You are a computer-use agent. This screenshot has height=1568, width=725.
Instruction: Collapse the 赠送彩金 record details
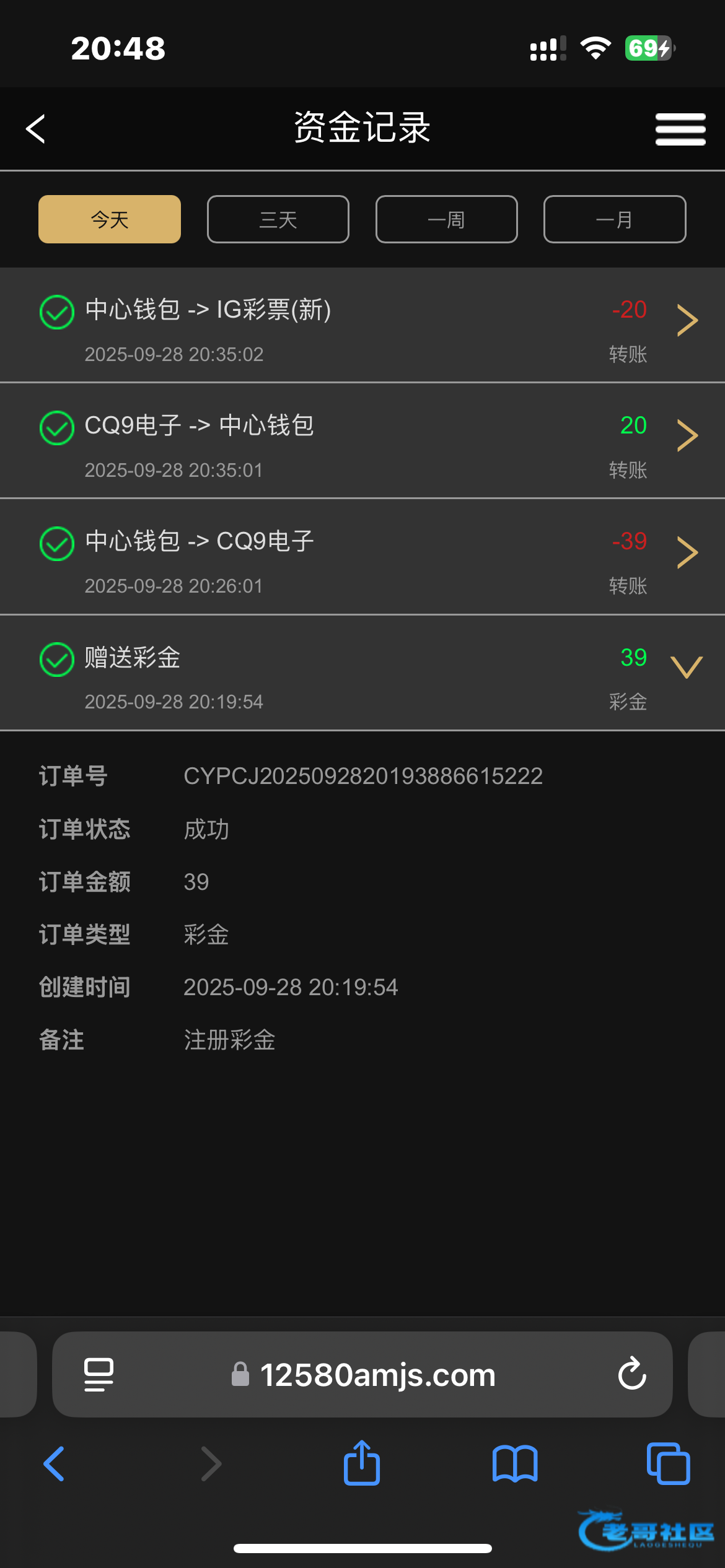687,668
